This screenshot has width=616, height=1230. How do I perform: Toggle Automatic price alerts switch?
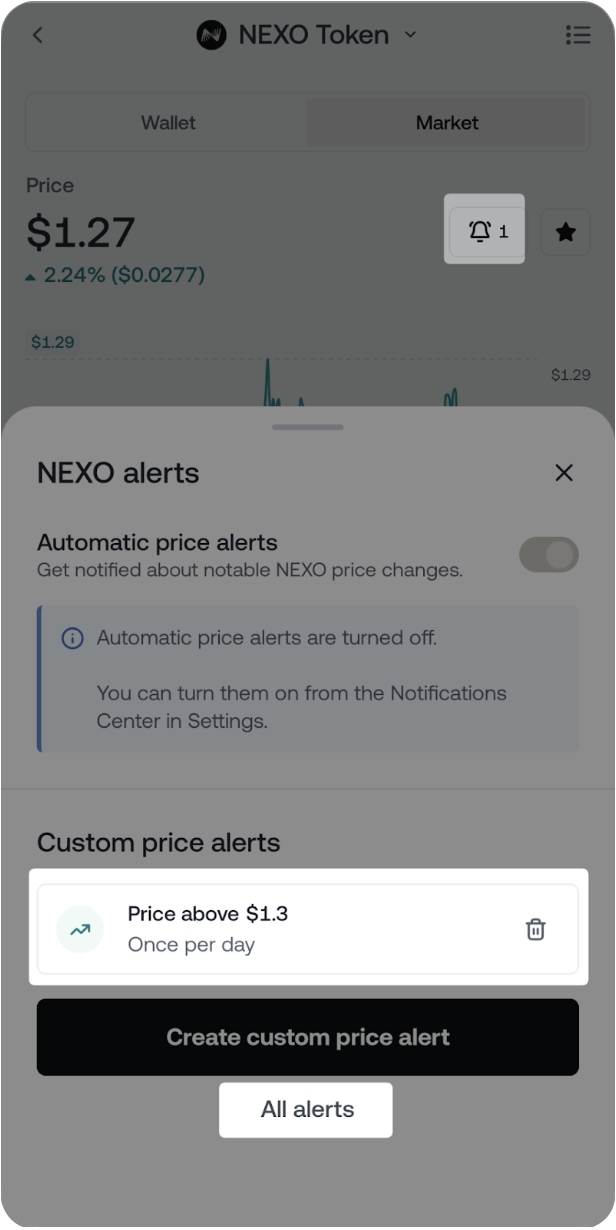pyautogui.click(x=548, y=555)
